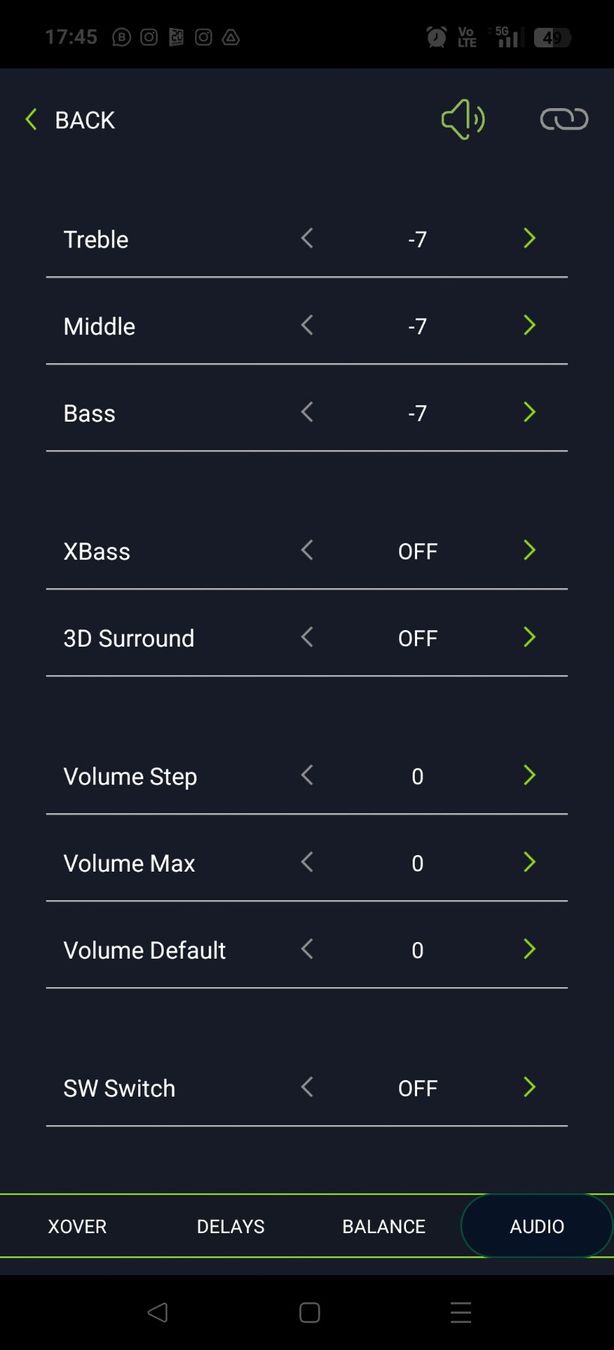Increase the Treble value

(529, 238)
